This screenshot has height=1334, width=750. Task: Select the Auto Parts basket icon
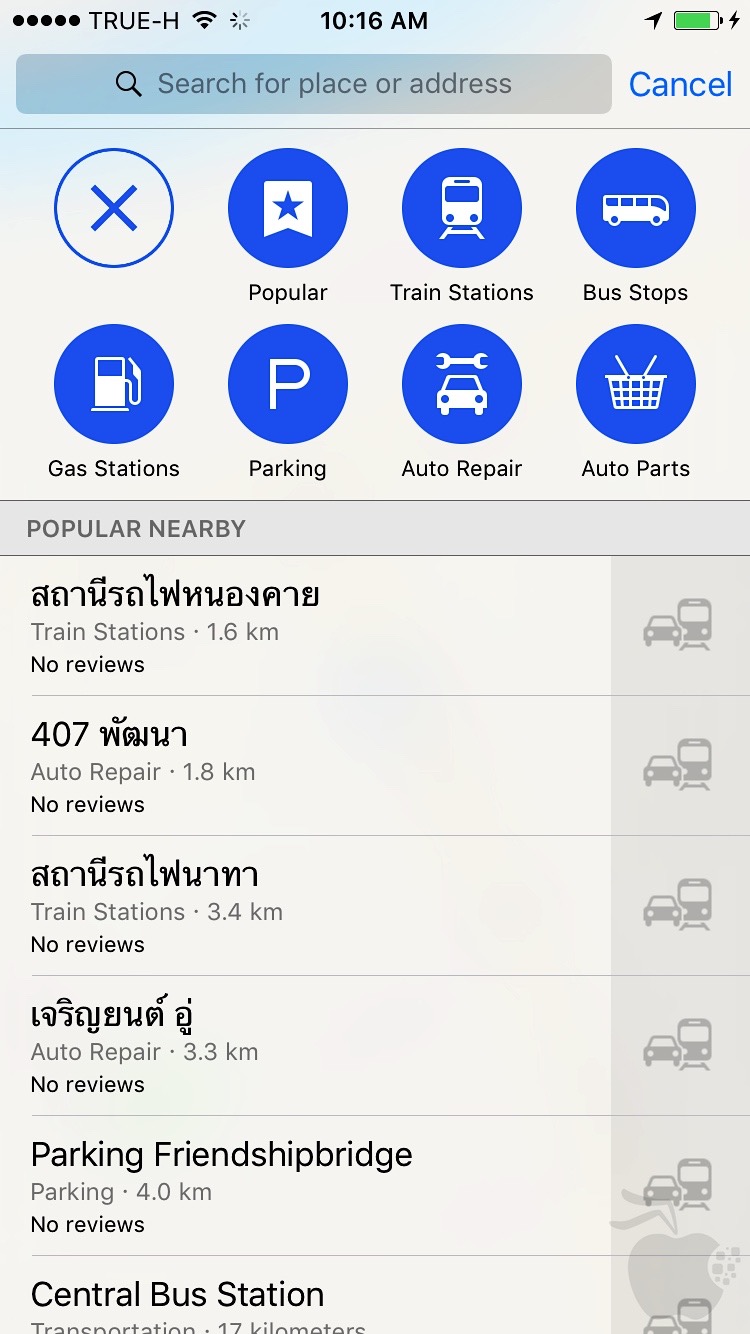click(x=636, y=383)
